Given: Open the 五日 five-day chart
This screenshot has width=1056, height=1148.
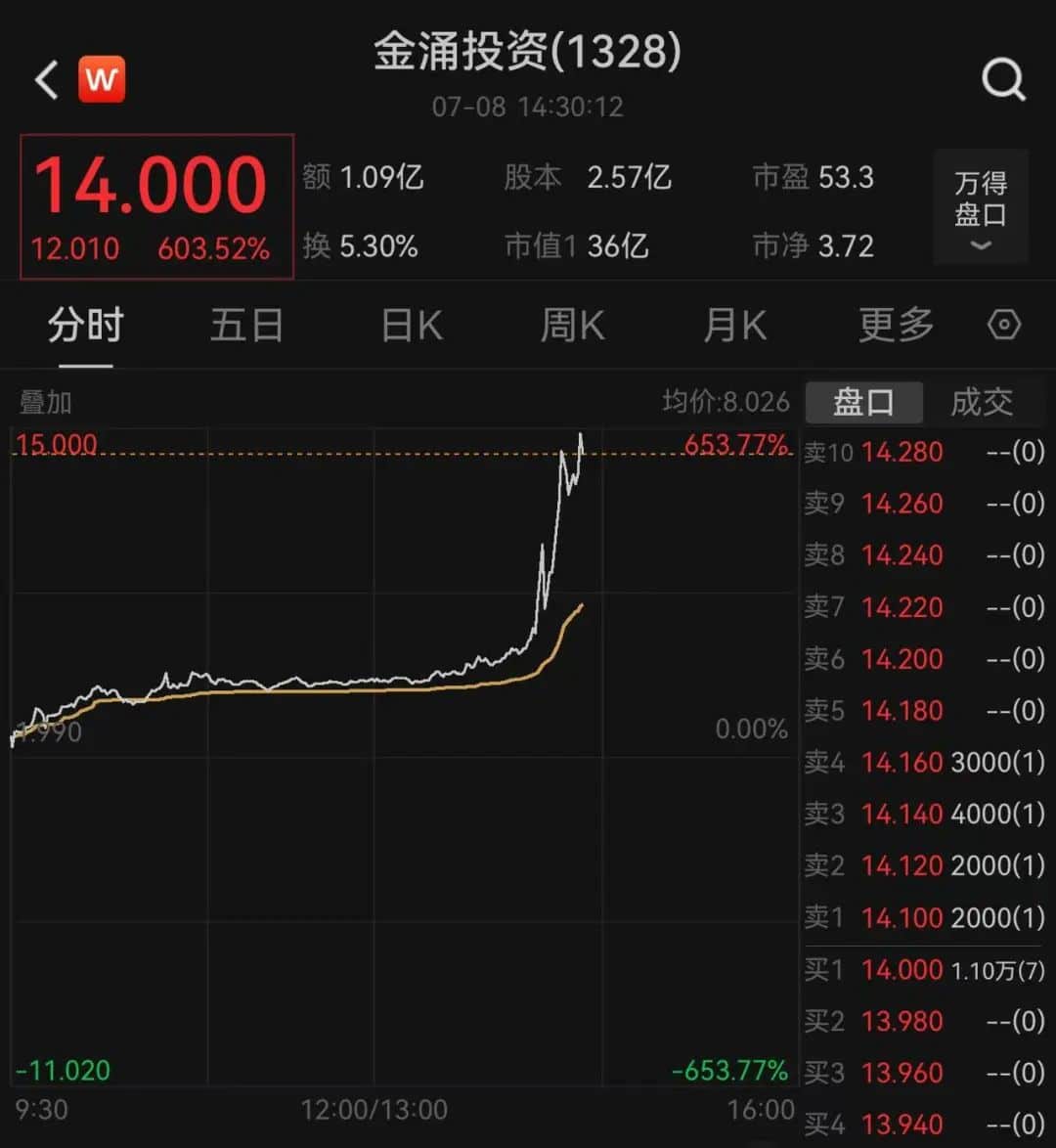Looking at the screenshot, I should (247, 326).
